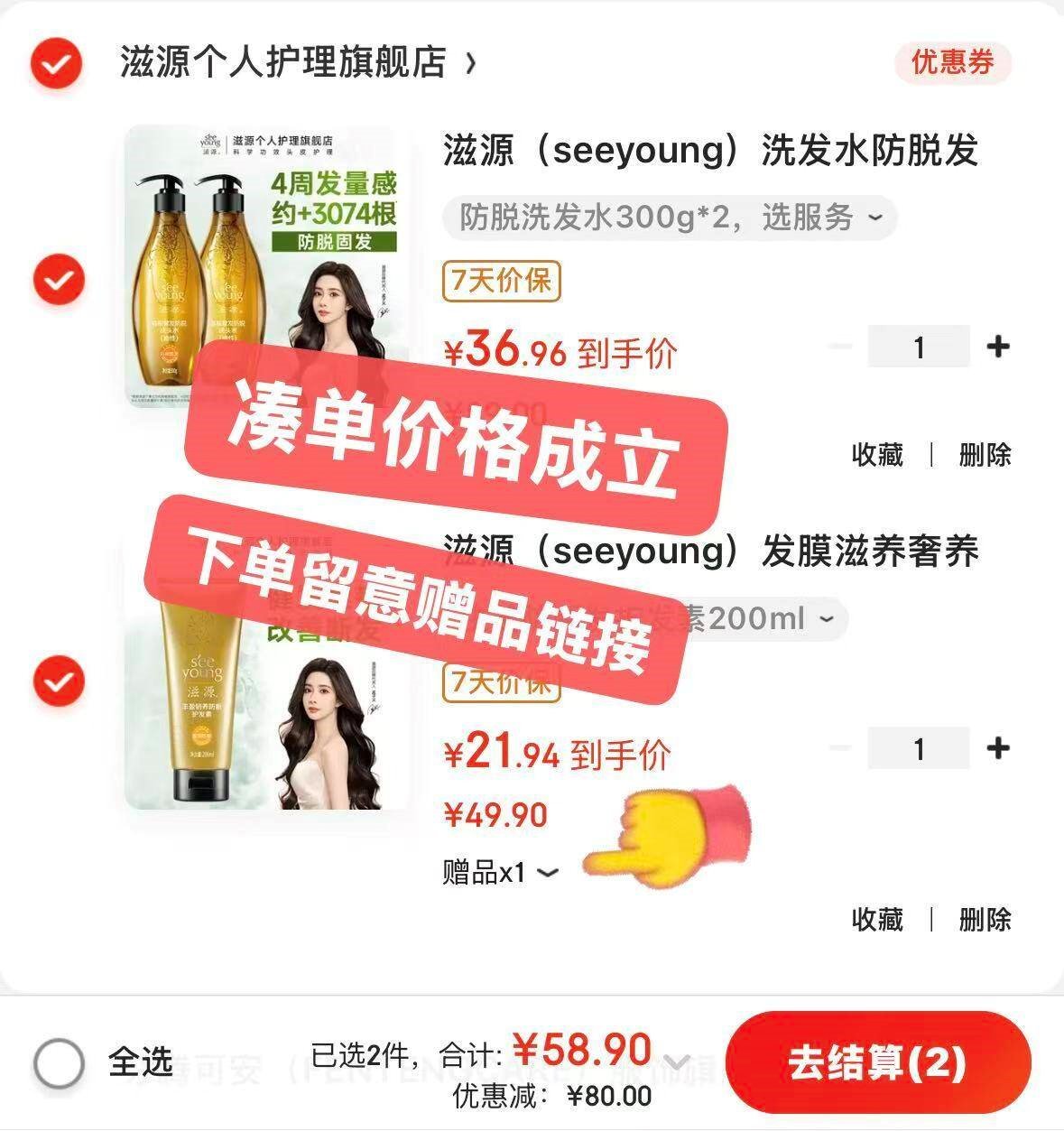
Task: Open the 滋源个人护理旗舰店 store page
Action: coord(298,63)
